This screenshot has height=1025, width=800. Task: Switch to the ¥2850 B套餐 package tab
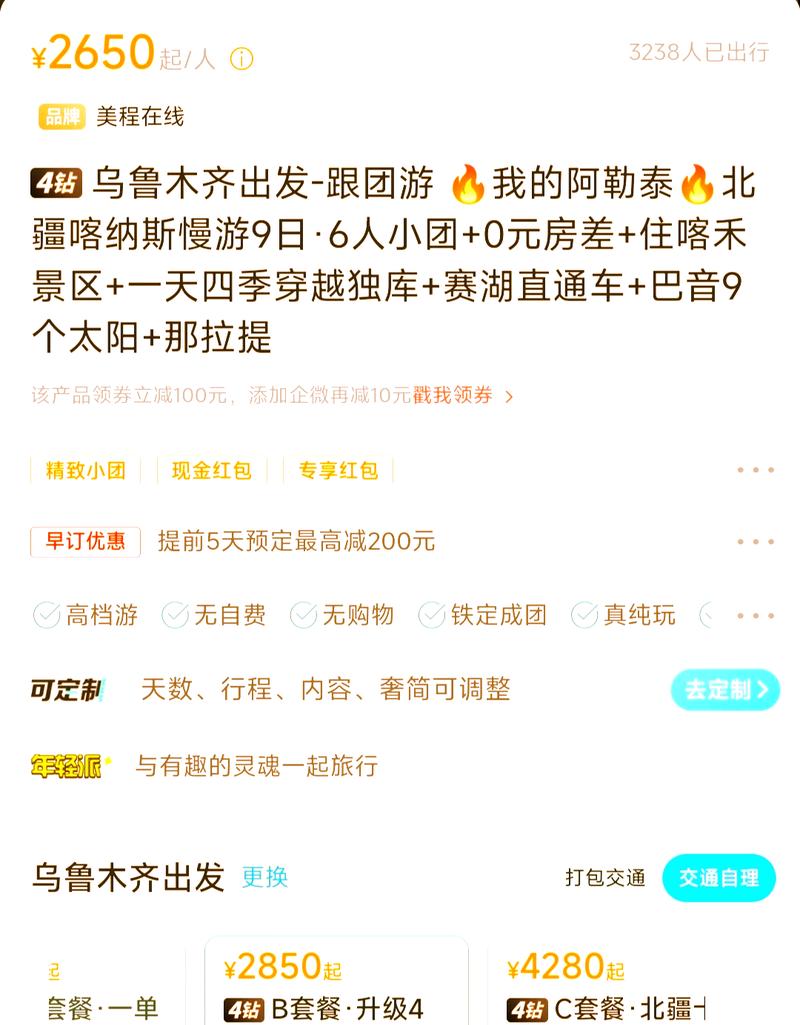pos(335,985)
